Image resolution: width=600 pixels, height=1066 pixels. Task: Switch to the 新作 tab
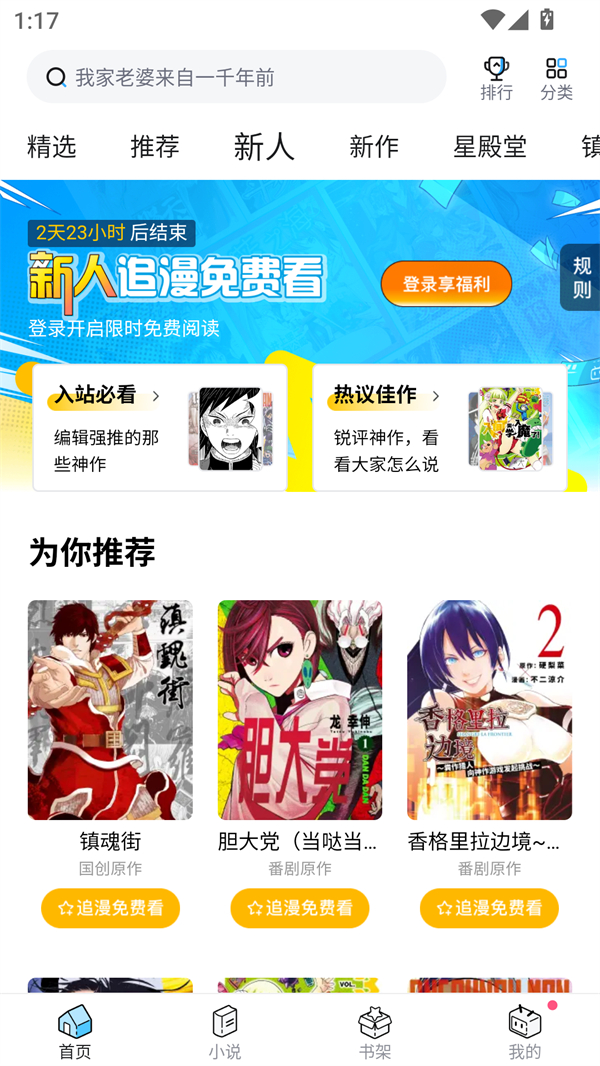click(374, 146)
